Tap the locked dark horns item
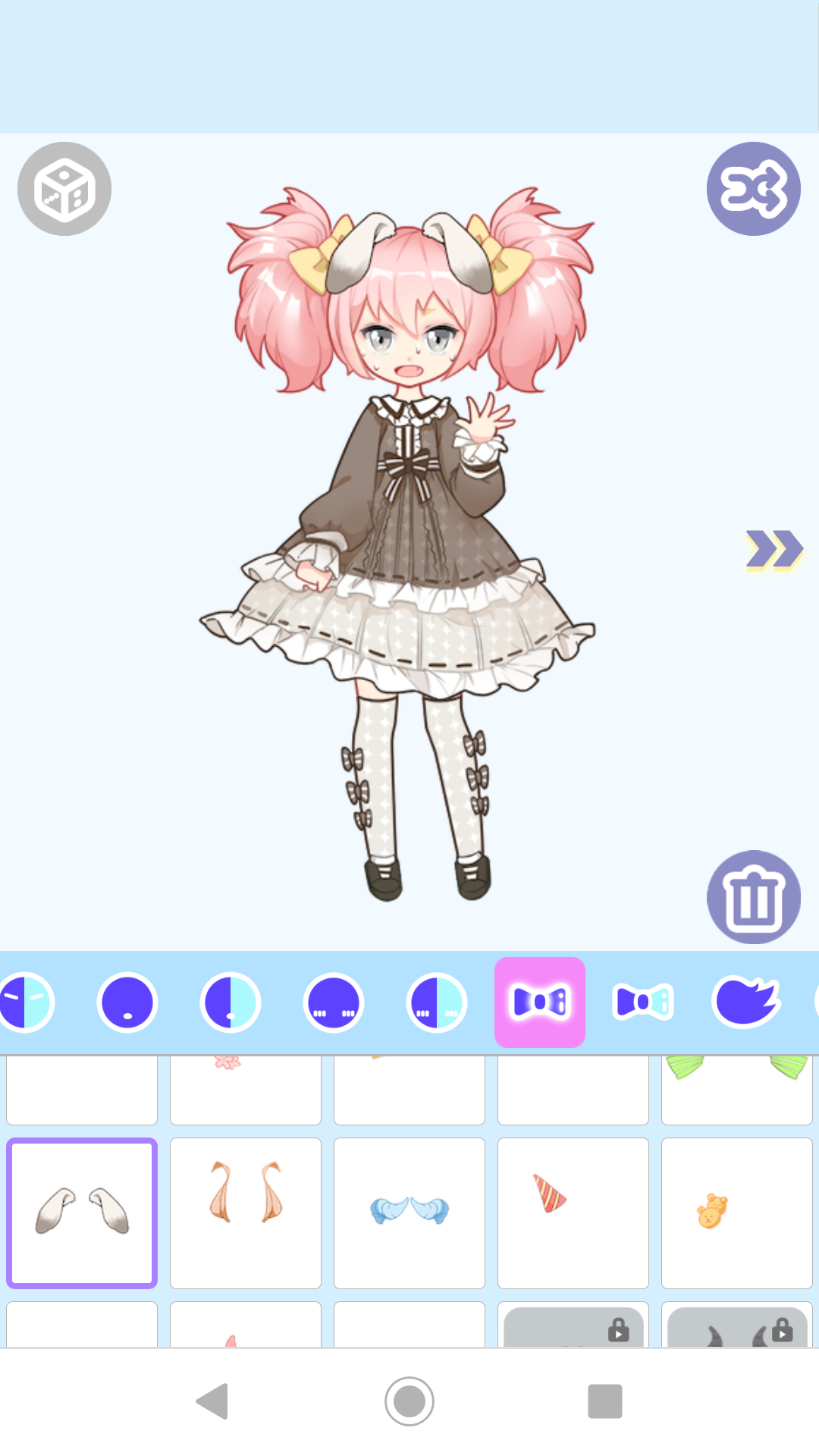The image size is (819, 1456). point(737,1329)
